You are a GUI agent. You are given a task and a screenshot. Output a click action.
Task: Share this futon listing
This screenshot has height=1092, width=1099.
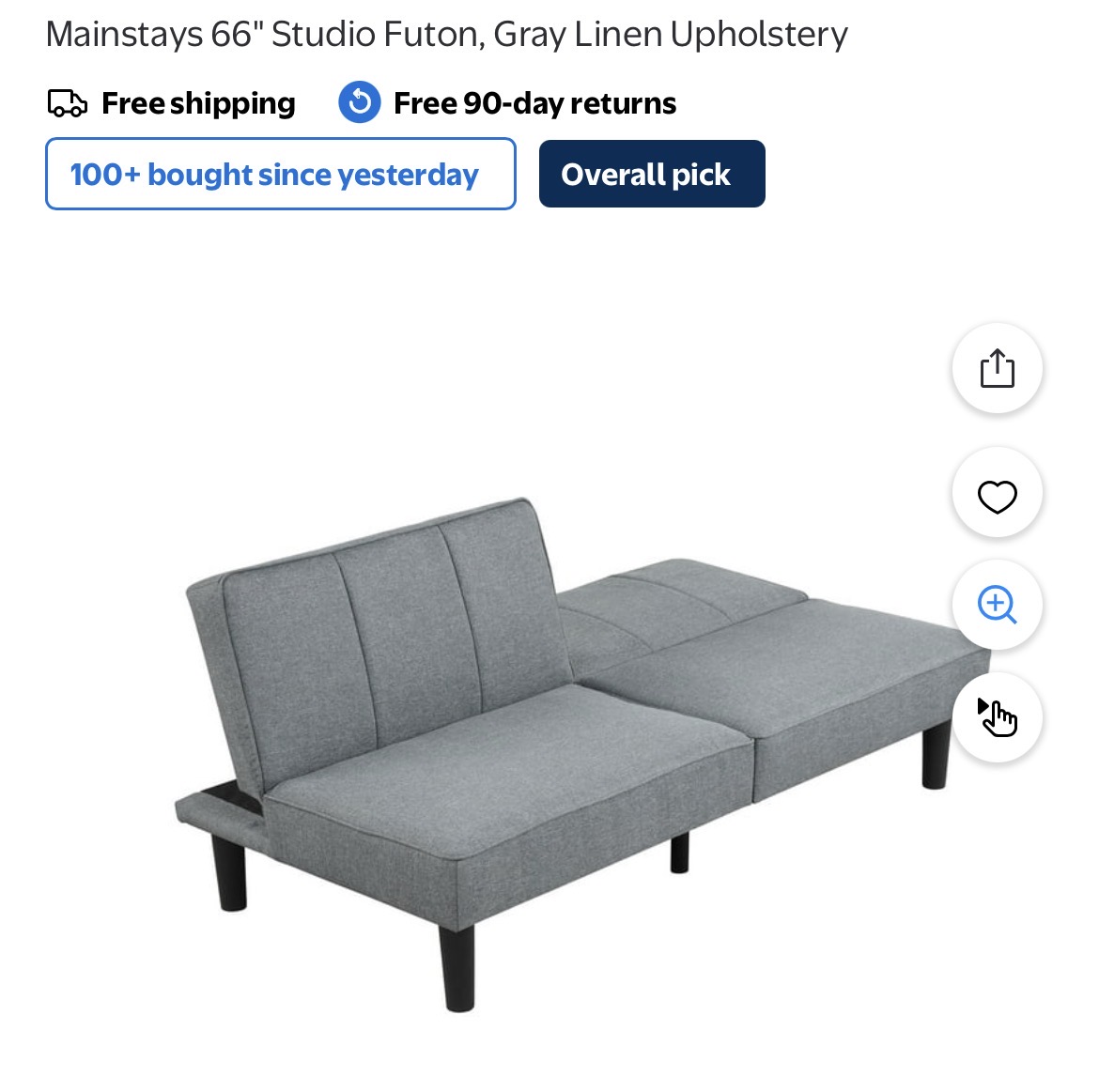point(997,369)
